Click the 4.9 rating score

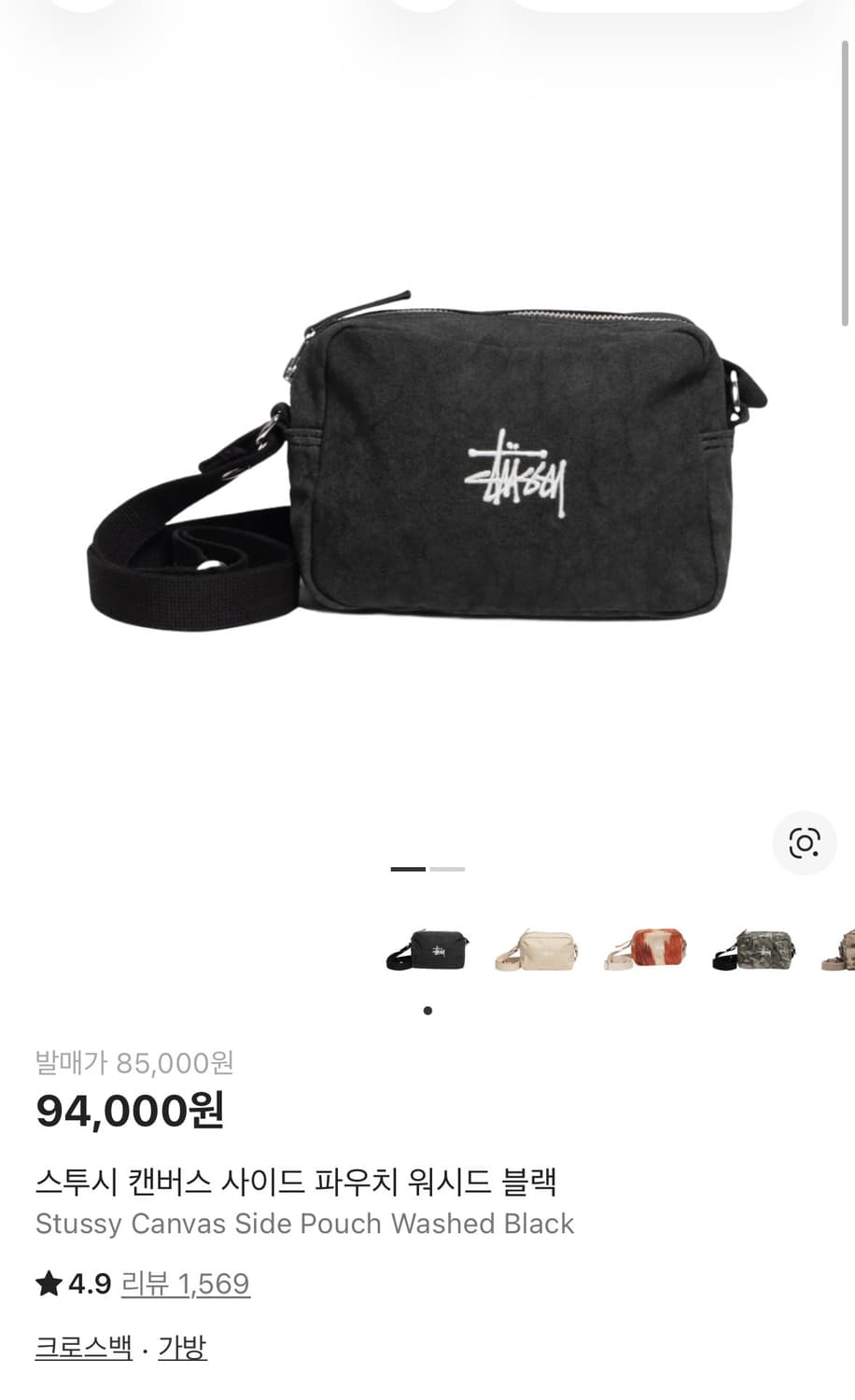(x=85, y=1283)
